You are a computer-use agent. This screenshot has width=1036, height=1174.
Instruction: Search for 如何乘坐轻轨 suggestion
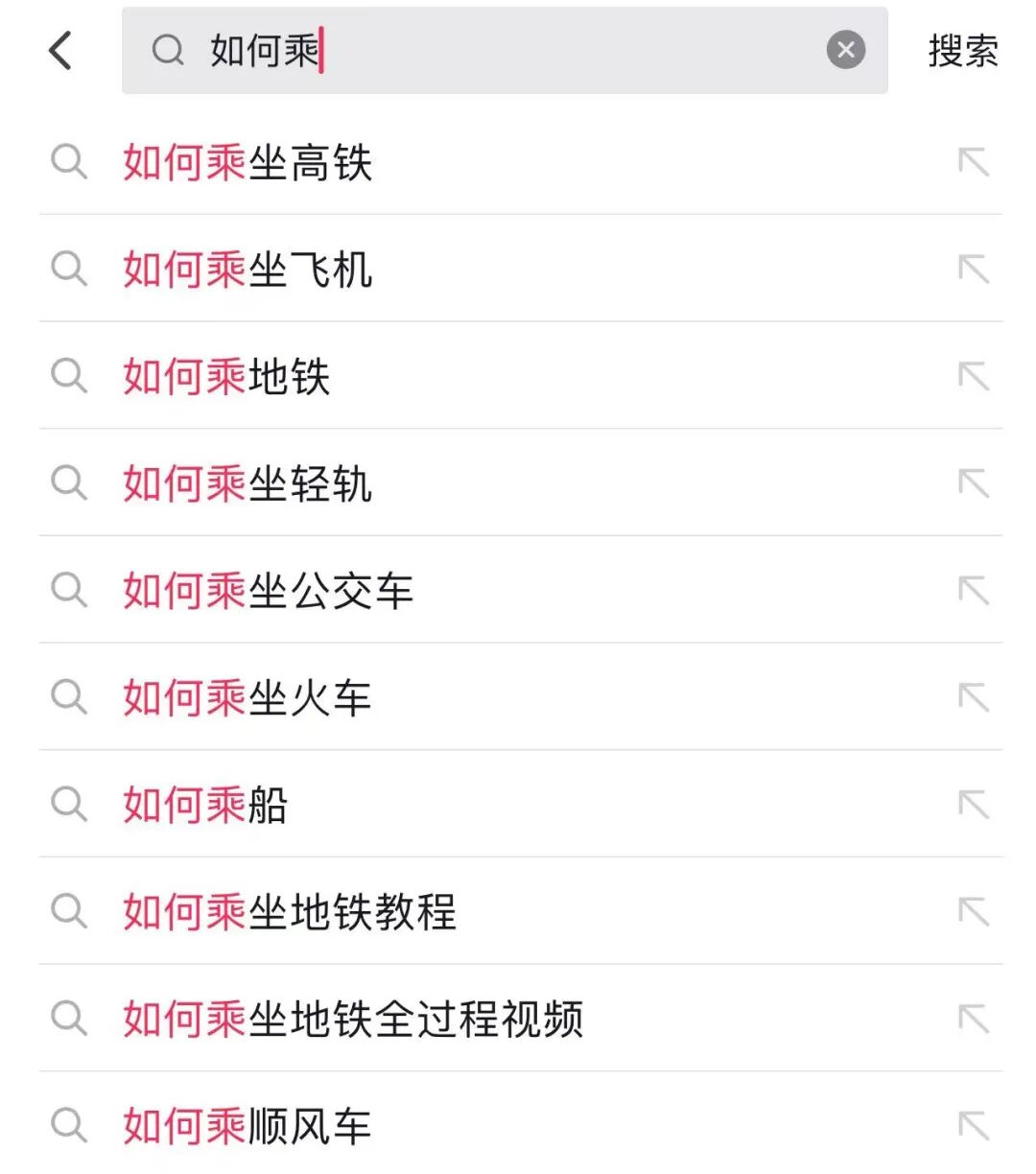click(247, 483)
